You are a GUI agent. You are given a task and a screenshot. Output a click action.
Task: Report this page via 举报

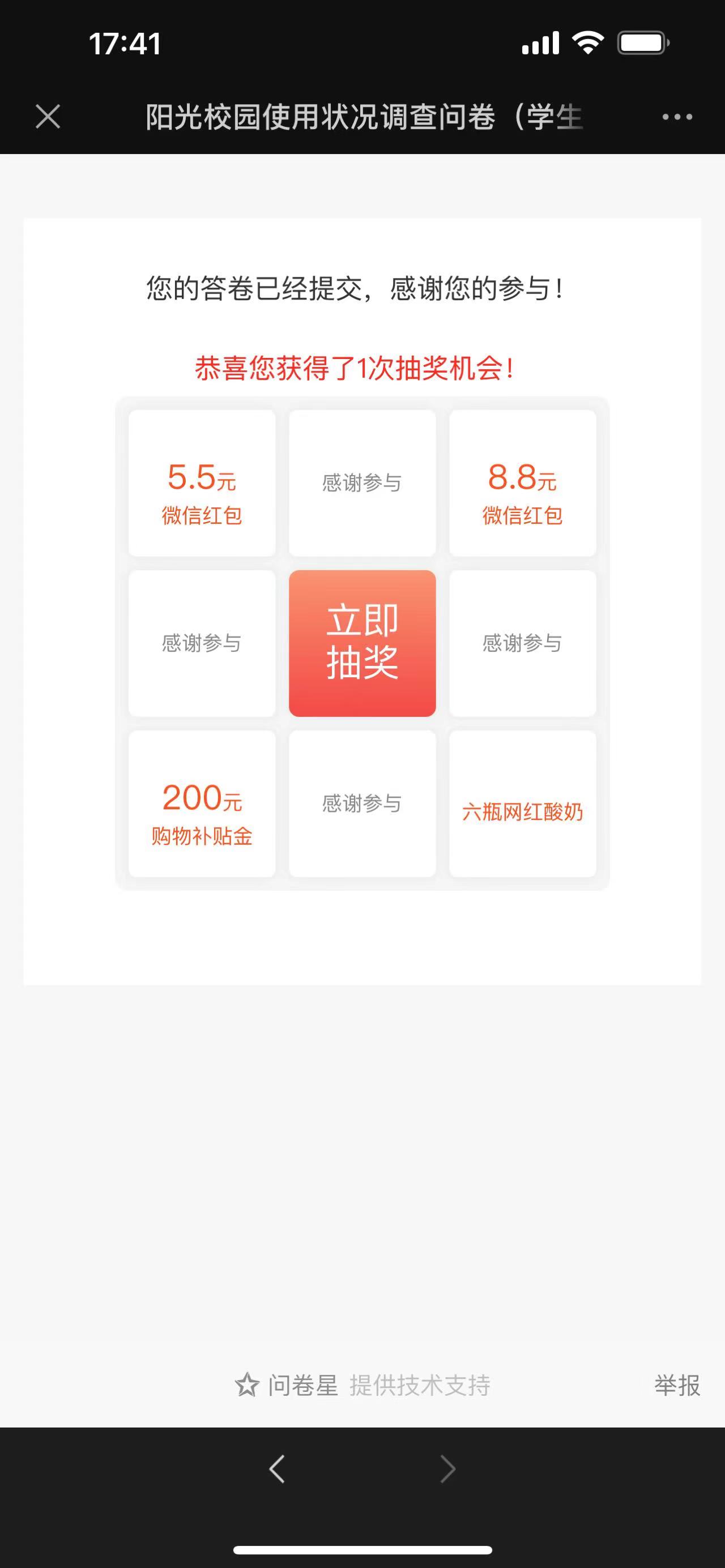[677, 1385]
